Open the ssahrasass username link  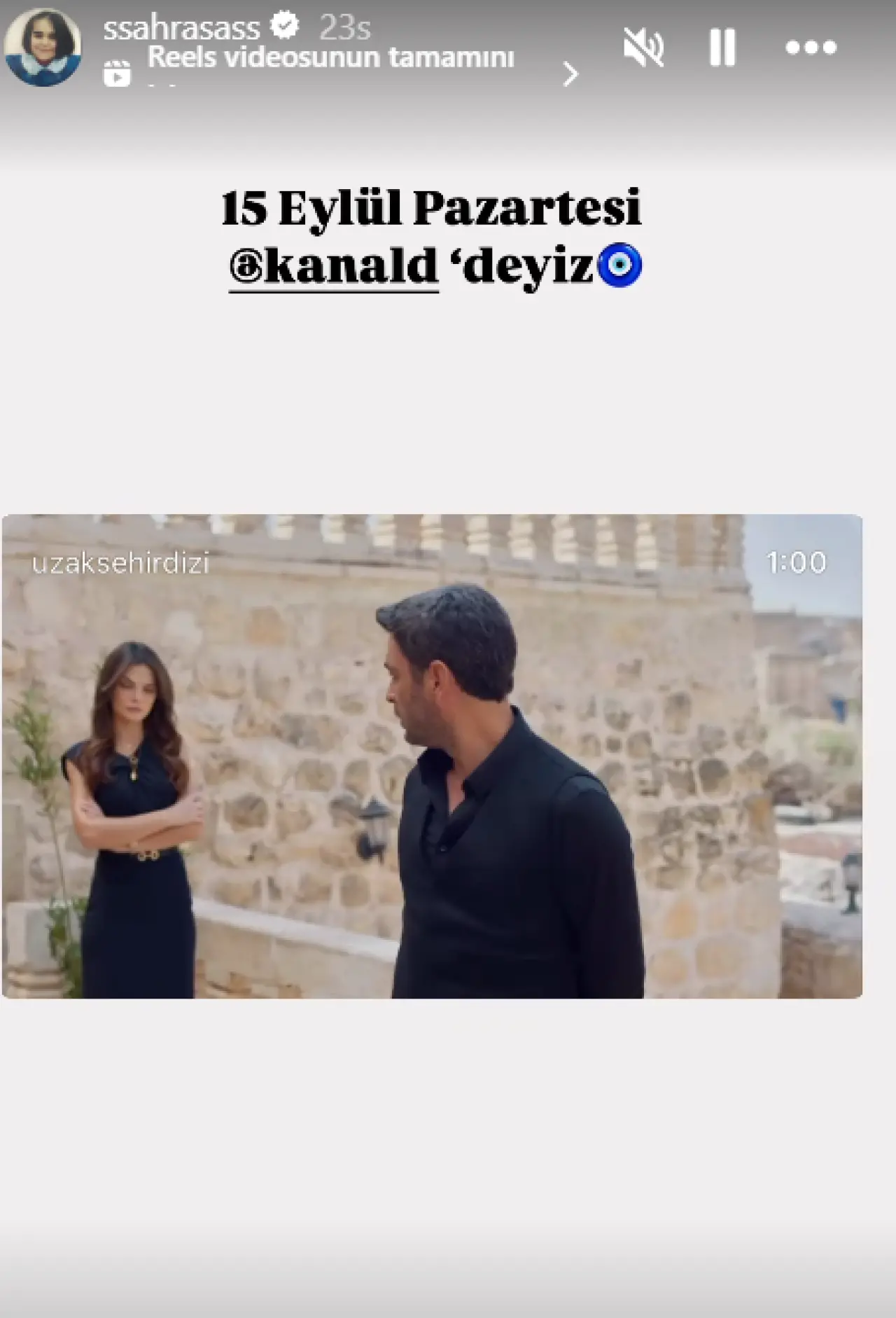182,28
